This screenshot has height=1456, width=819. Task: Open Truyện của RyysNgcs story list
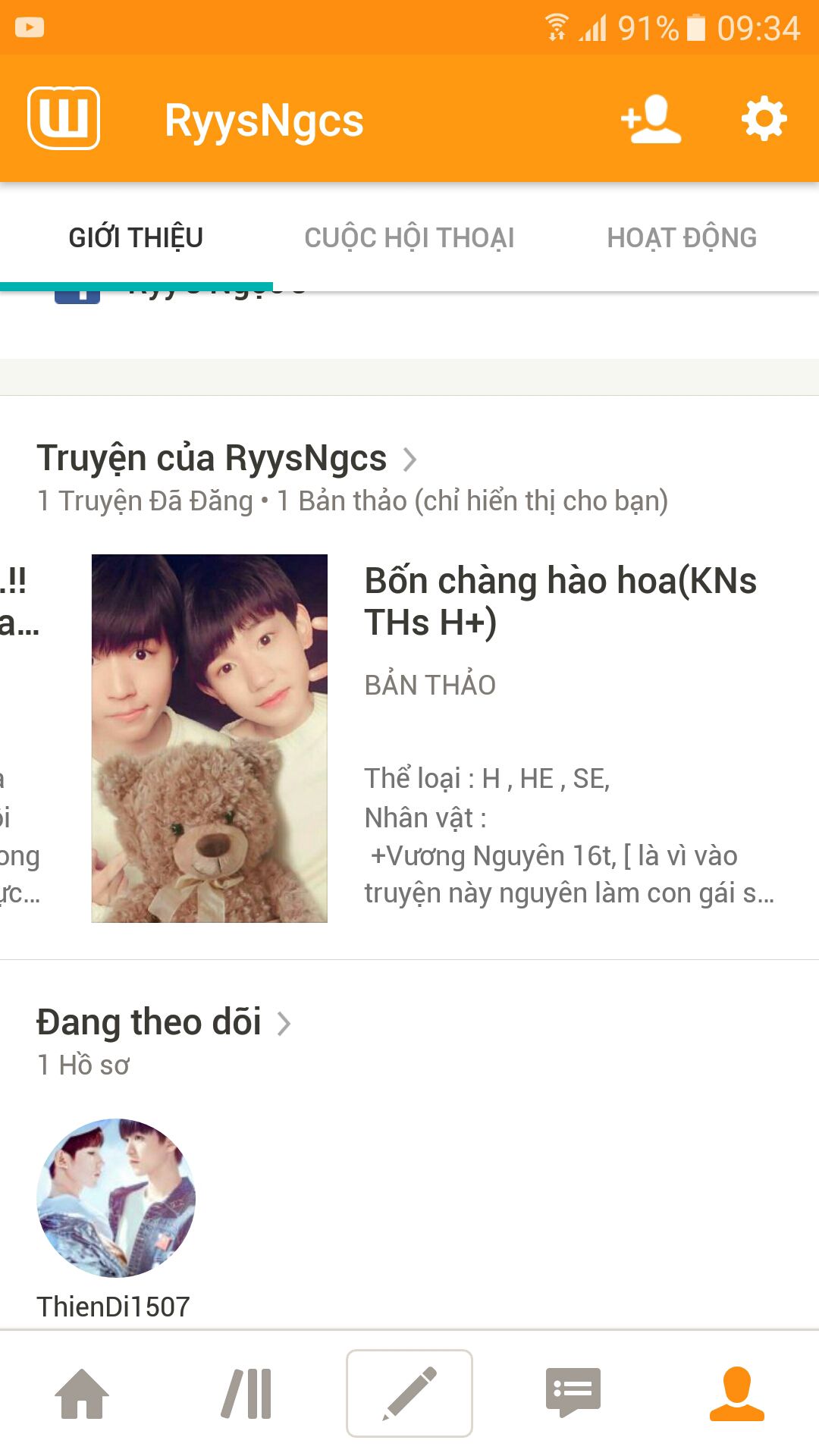point(227,458)
